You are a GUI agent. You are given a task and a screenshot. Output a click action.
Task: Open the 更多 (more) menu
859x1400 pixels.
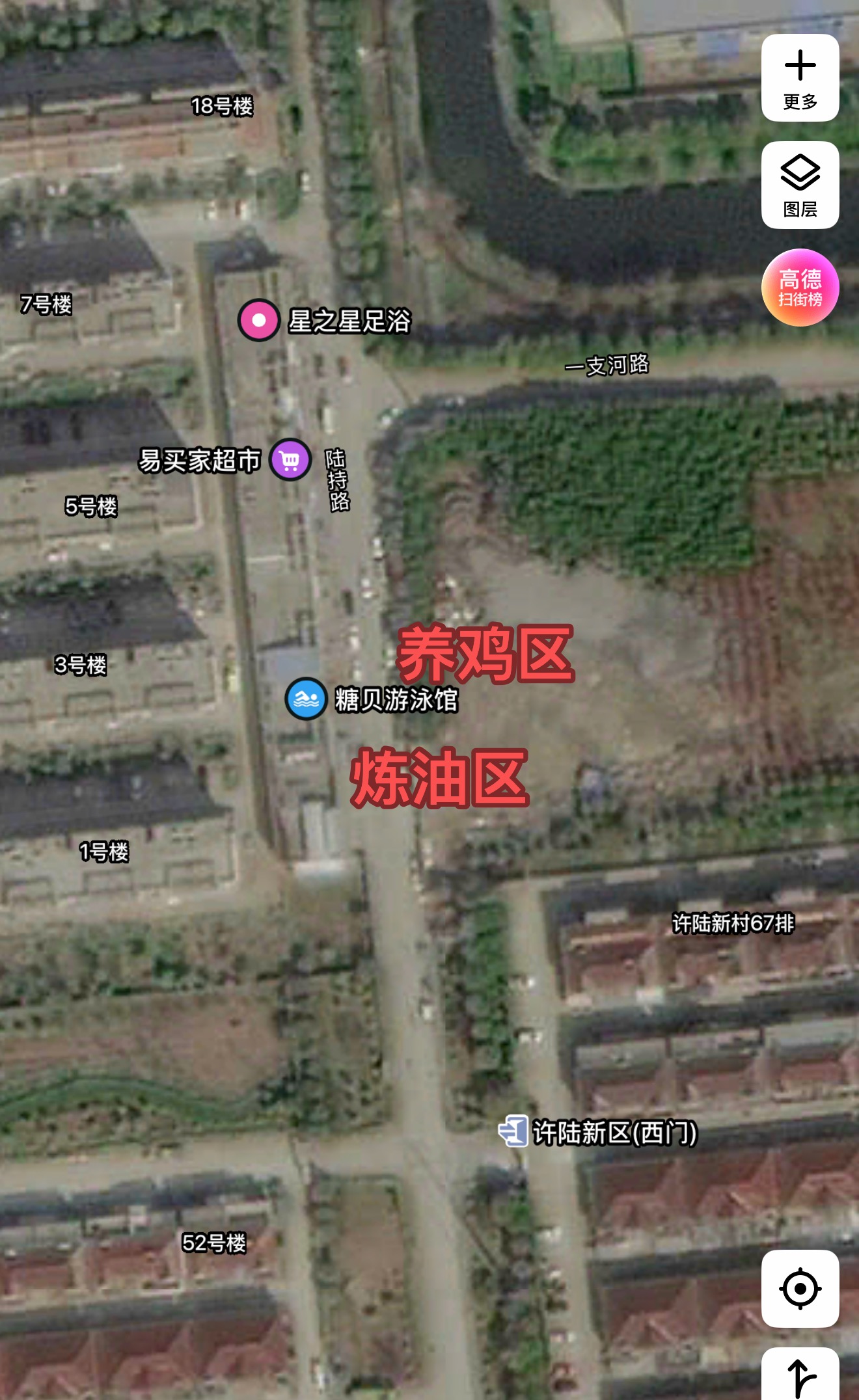coord(800,78)
